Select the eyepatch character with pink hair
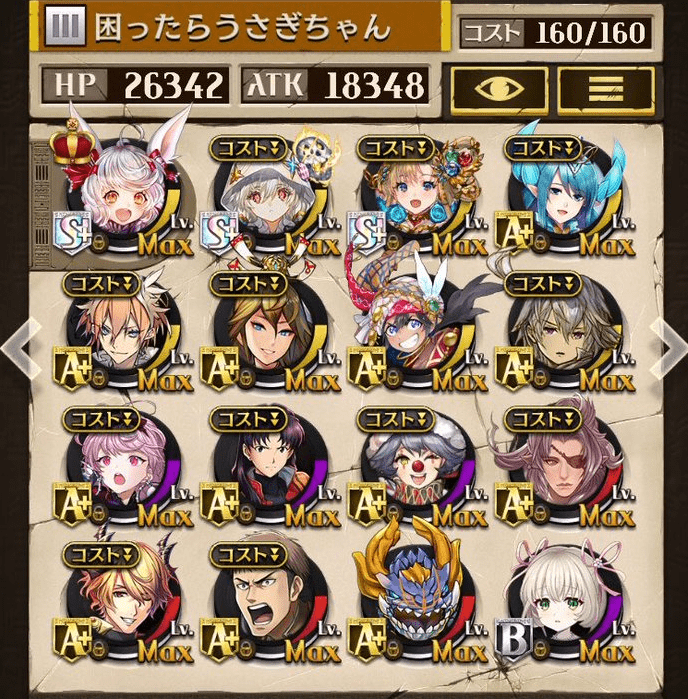This screenshot has width=688, height=699. (x=560, y=467)
